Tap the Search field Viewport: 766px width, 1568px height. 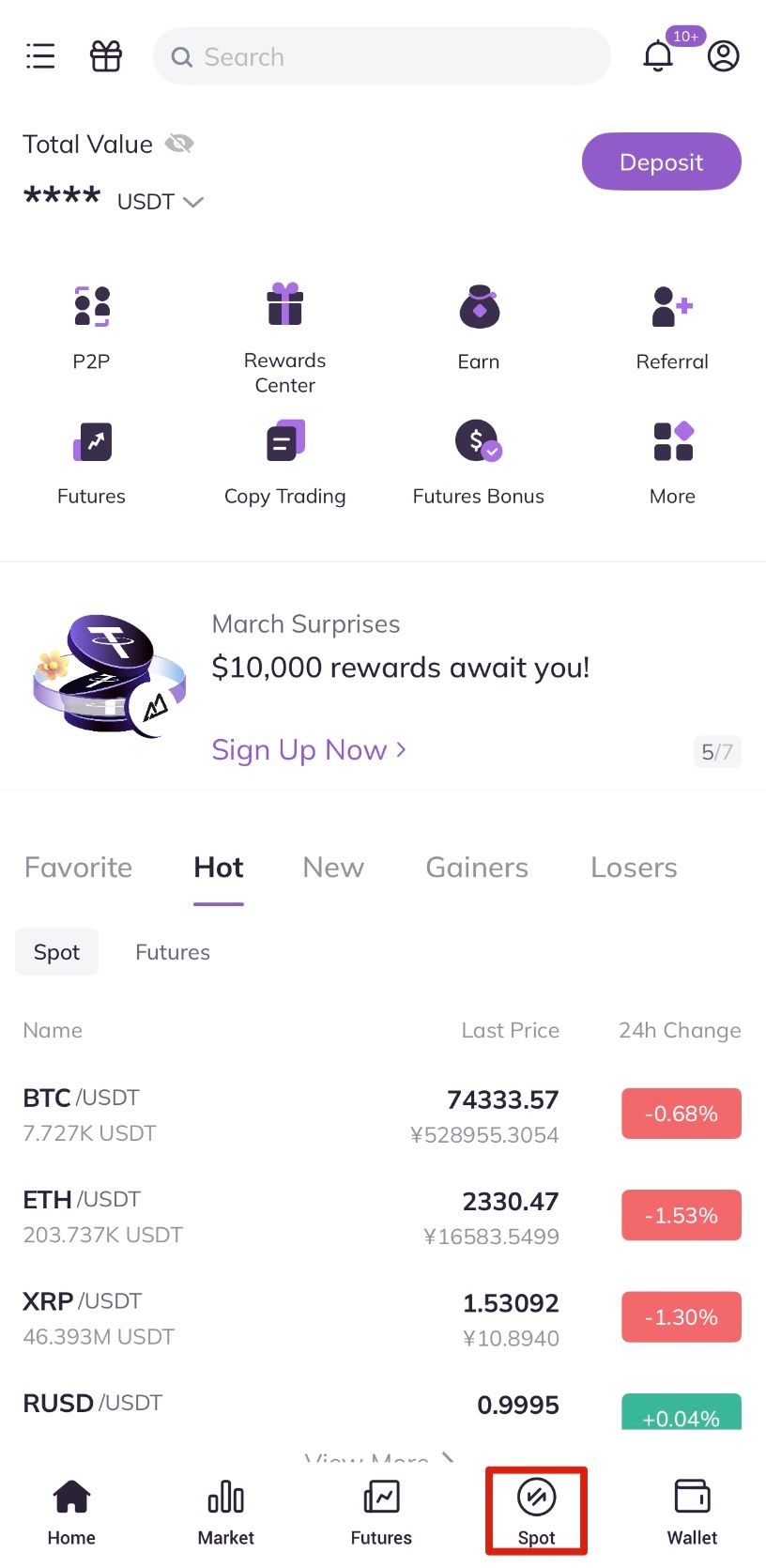tap(381, 56)
